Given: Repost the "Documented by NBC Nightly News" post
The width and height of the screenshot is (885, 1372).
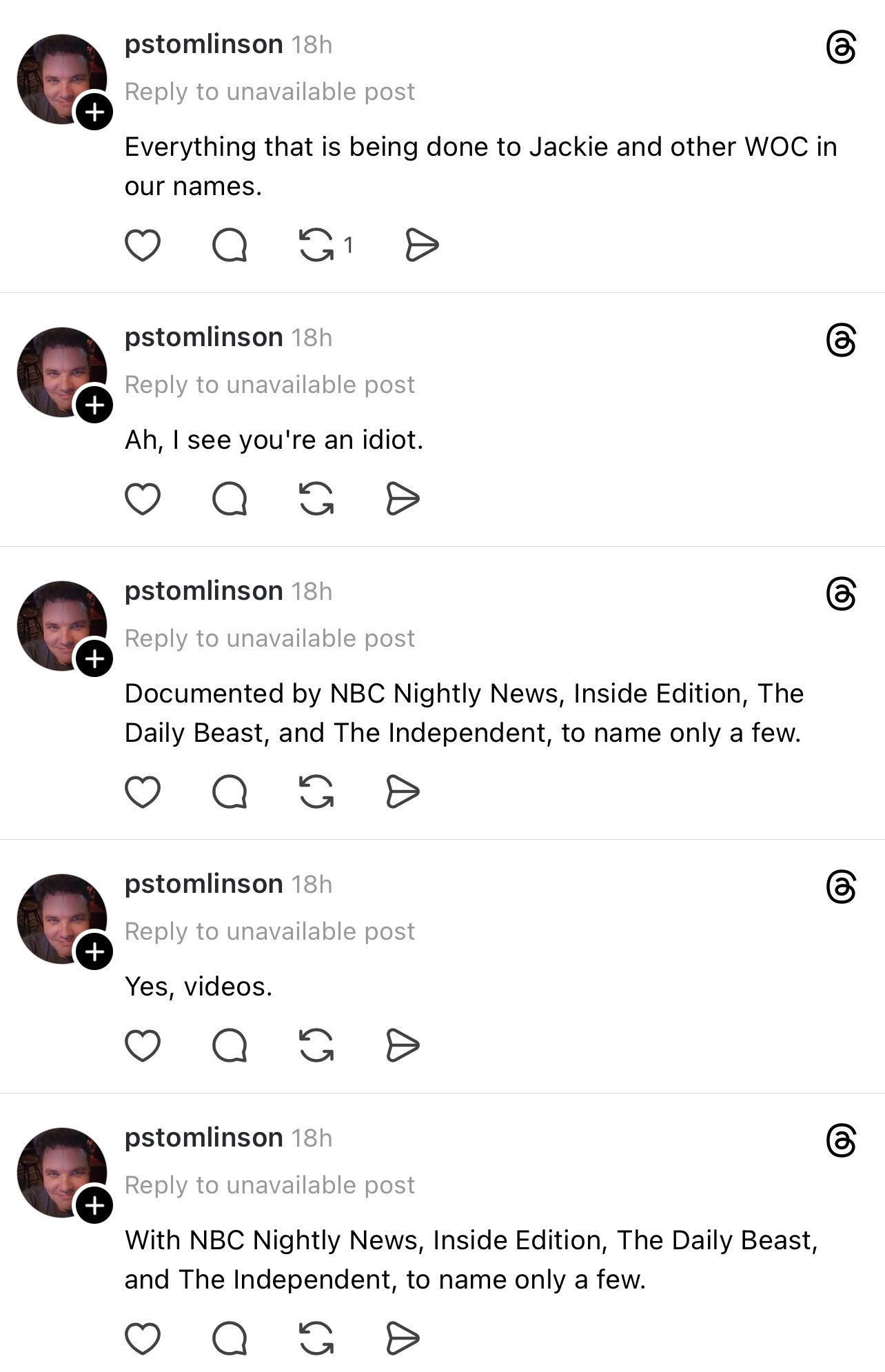Looking at the screenshot, I should 316,791.
